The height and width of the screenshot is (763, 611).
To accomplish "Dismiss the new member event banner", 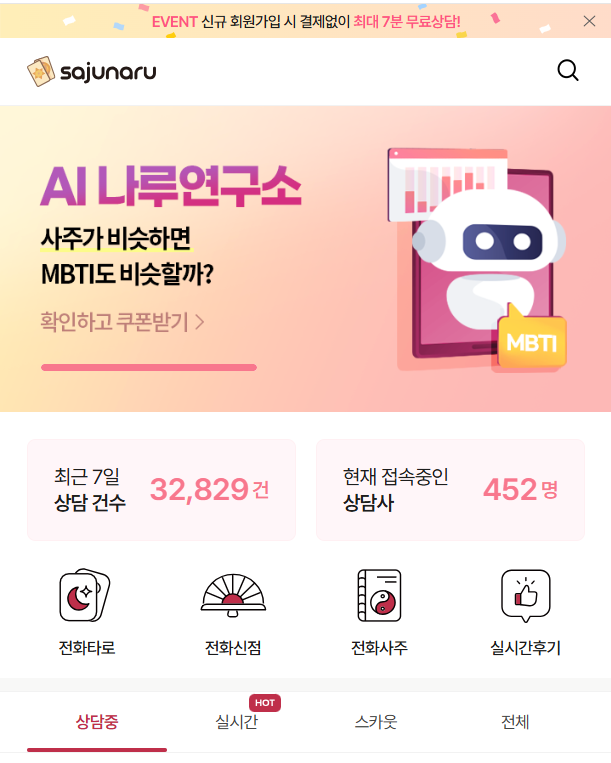I will click(589, 20).
